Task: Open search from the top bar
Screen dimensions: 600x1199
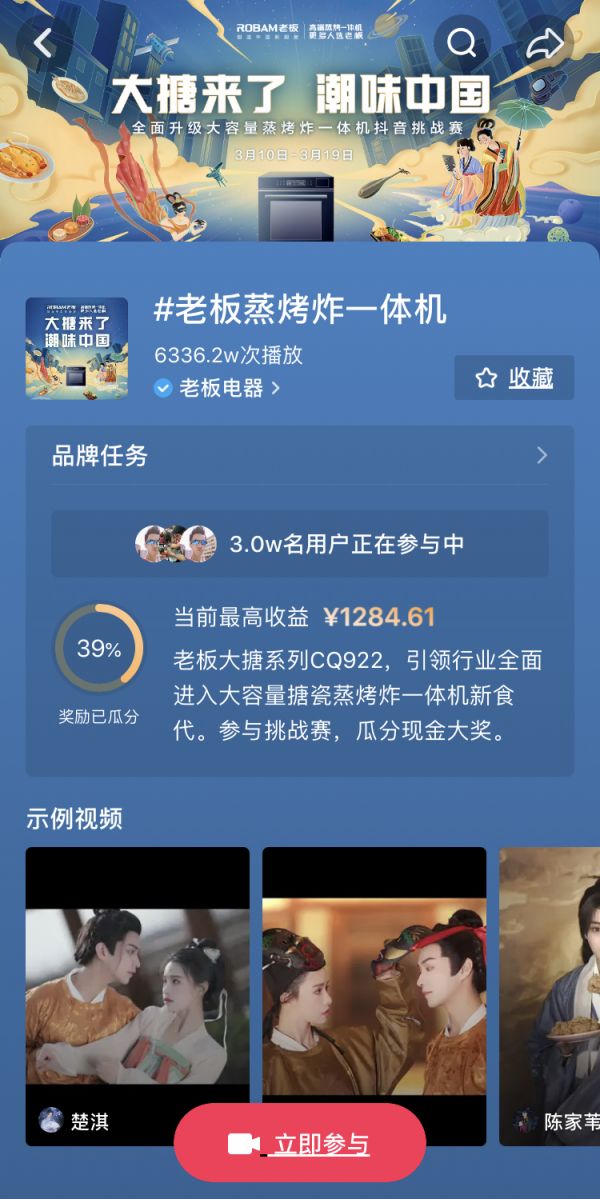Action: pos(461,43)
